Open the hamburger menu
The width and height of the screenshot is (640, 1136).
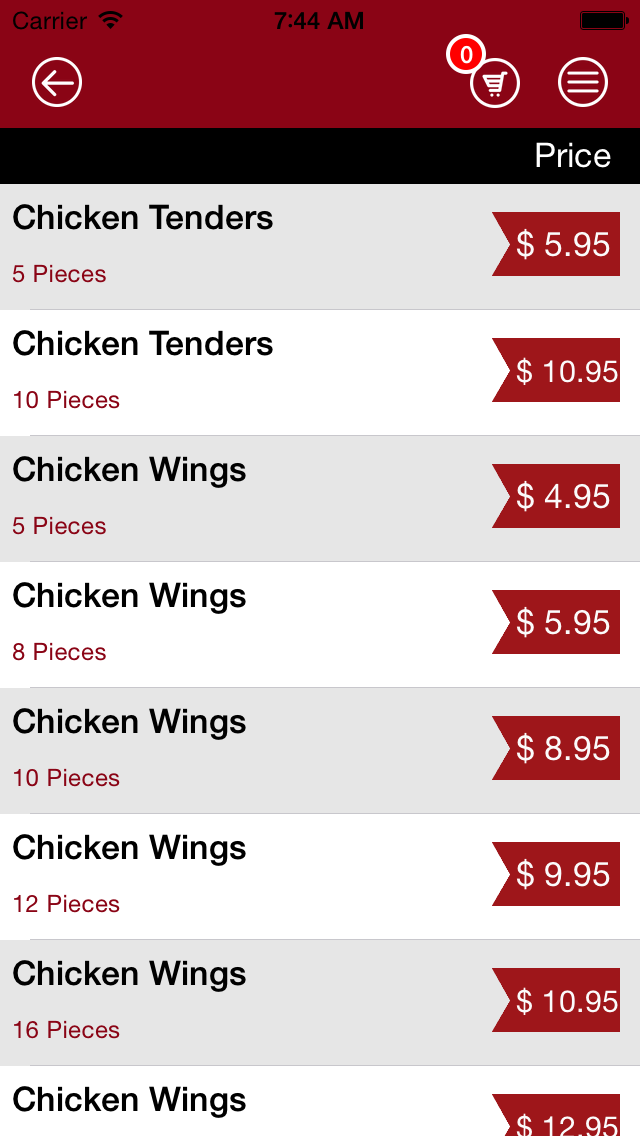pos(583,82)
